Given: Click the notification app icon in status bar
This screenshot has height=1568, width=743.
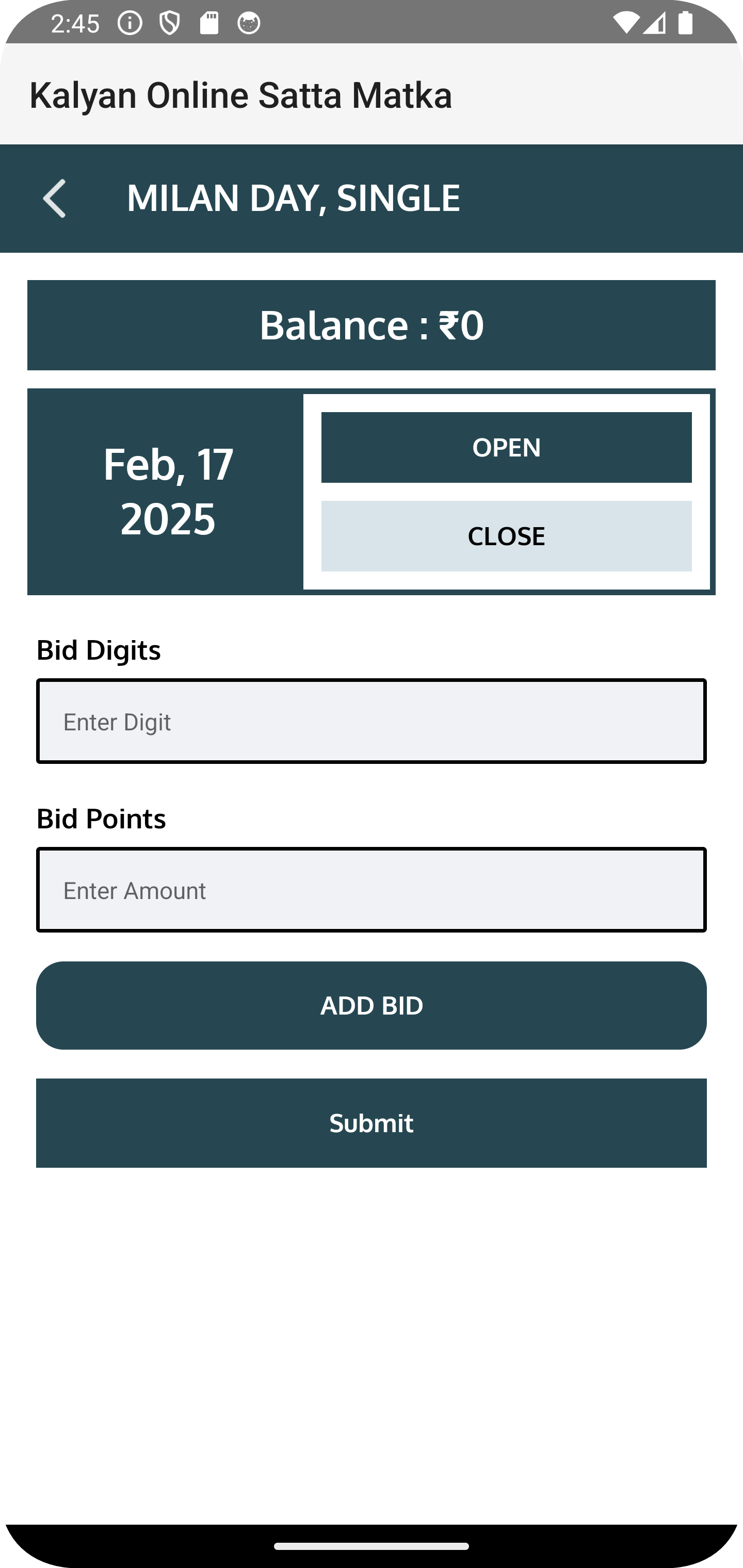Looking at the screenshot, I should [x=250, y=23].
